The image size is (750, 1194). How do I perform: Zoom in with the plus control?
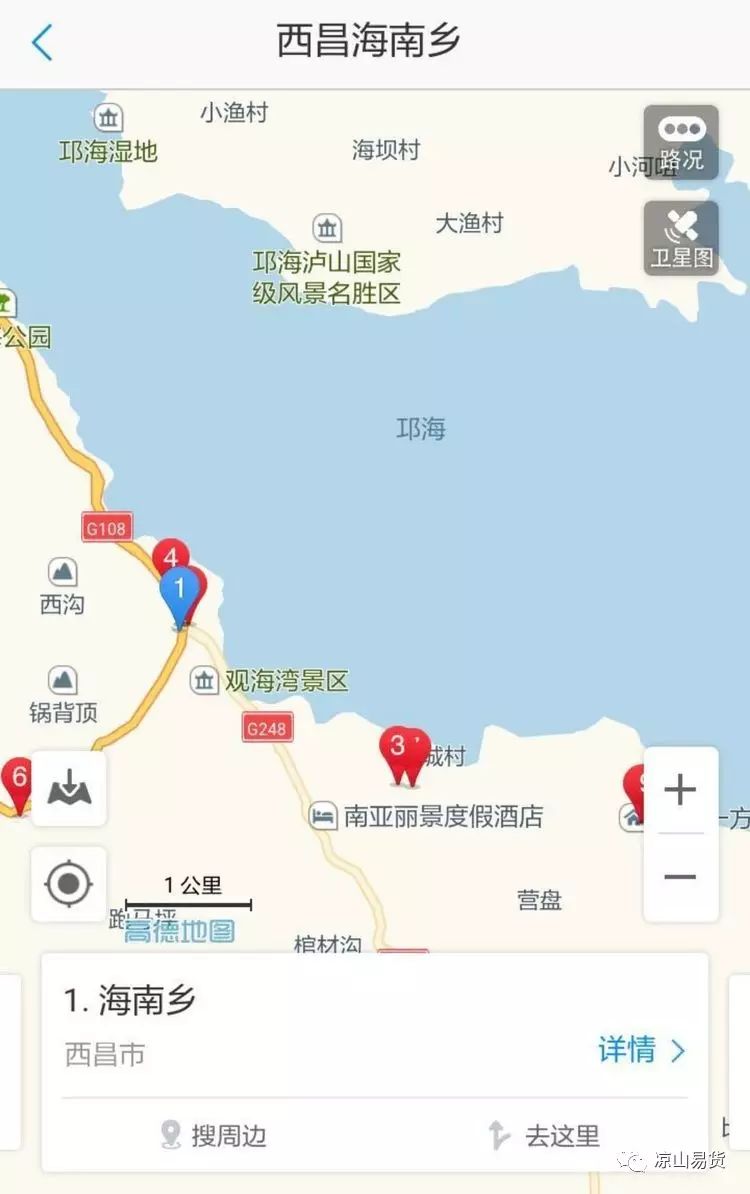pos(680,790)
